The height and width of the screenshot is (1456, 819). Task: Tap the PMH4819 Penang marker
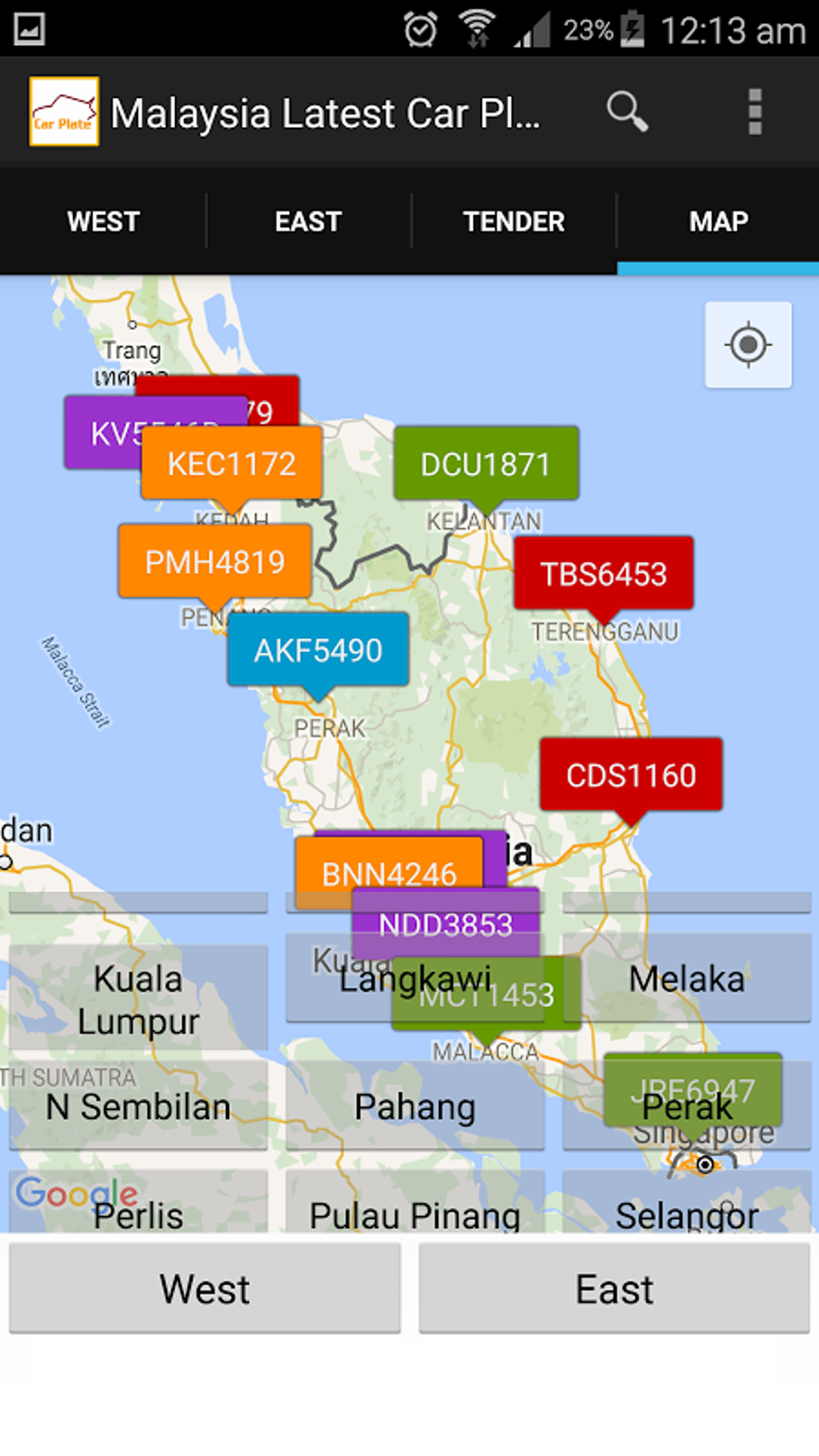214,561
